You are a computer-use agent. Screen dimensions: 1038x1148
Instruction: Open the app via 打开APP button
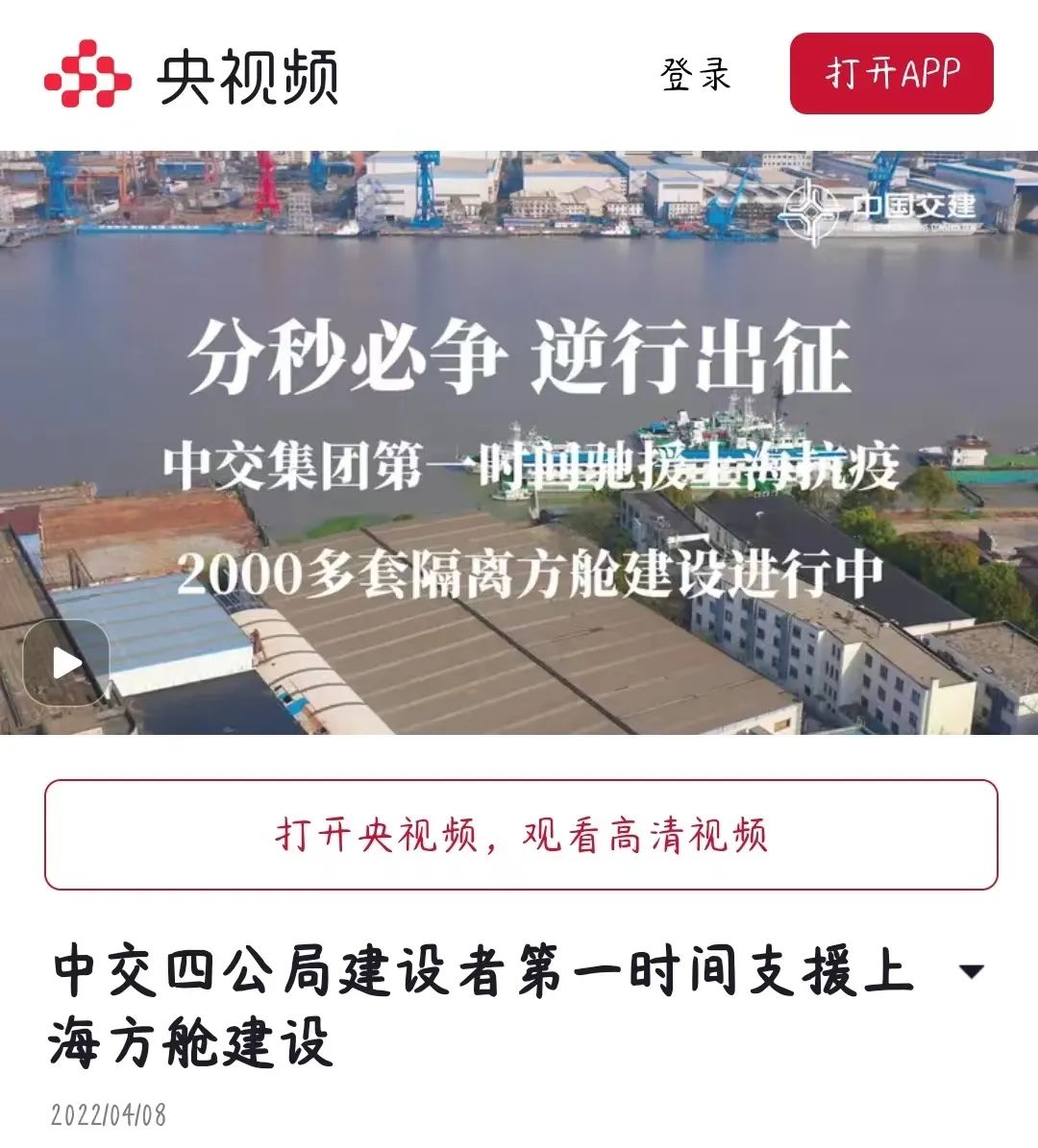891,74
